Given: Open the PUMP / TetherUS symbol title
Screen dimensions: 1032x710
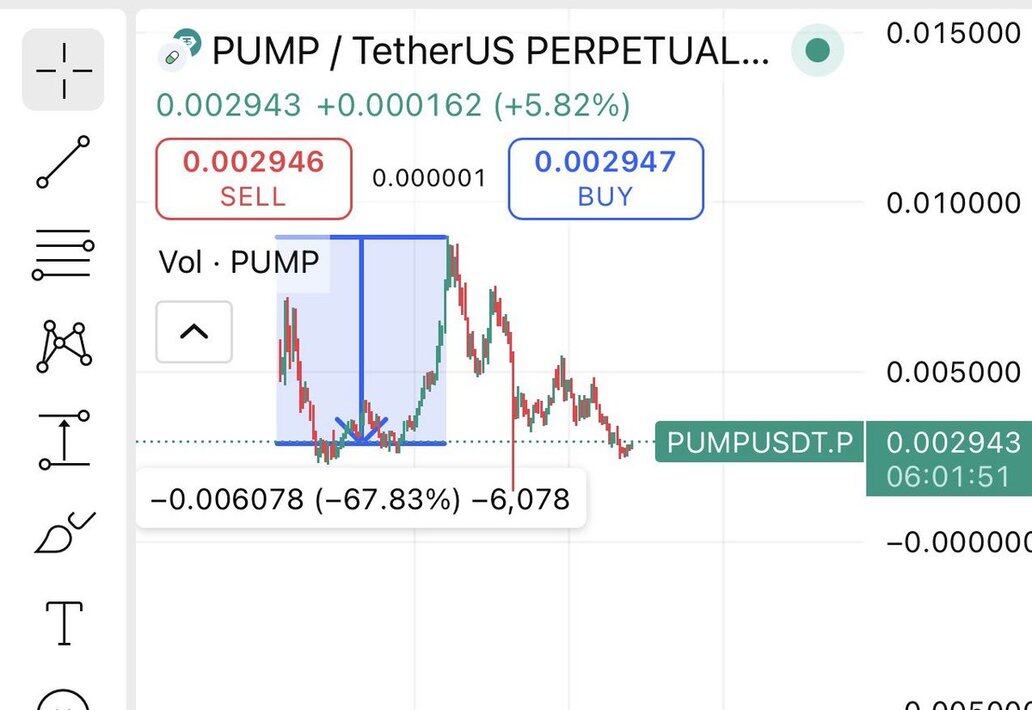Looking at the screenshot, I should 491,50.
